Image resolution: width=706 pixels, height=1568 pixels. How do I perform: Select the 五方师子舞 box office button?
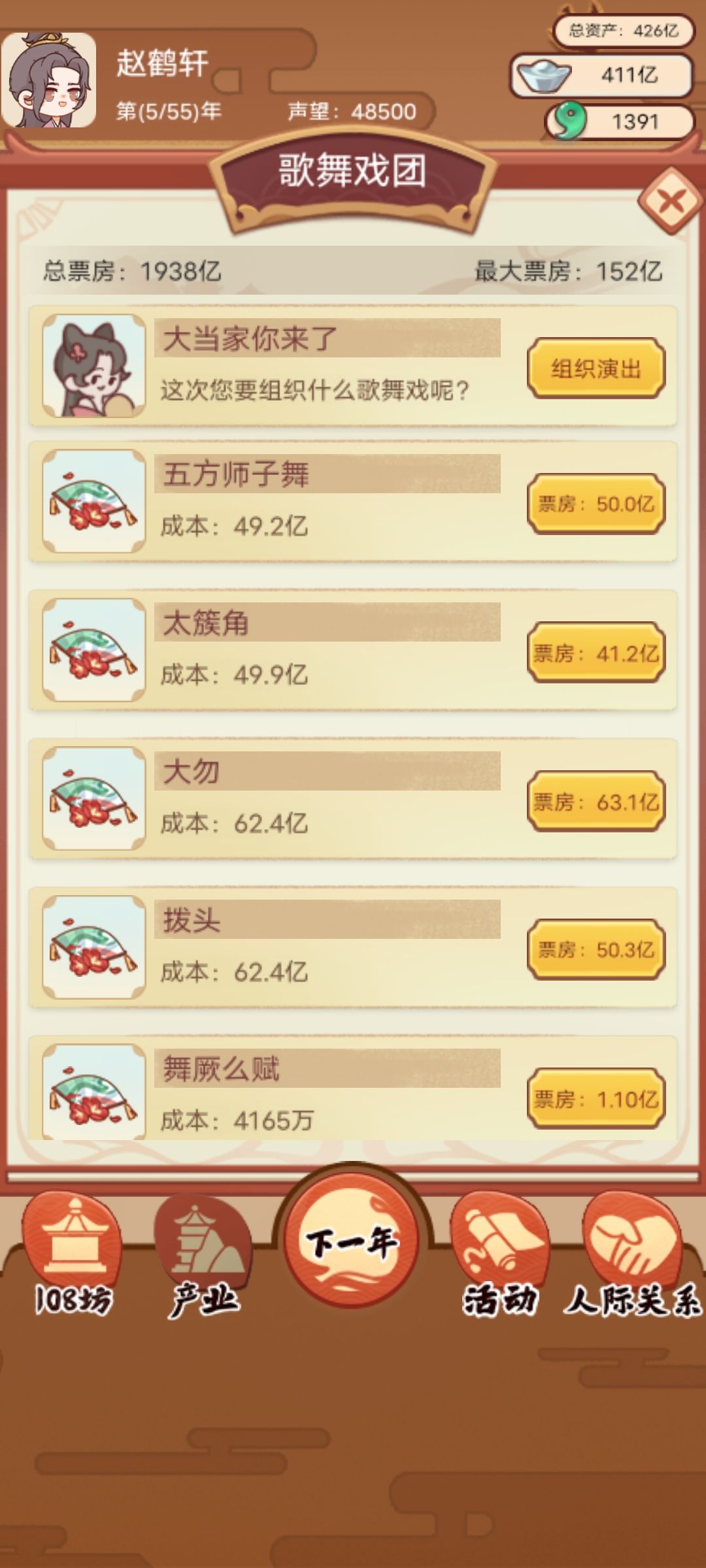click(596, 504)
